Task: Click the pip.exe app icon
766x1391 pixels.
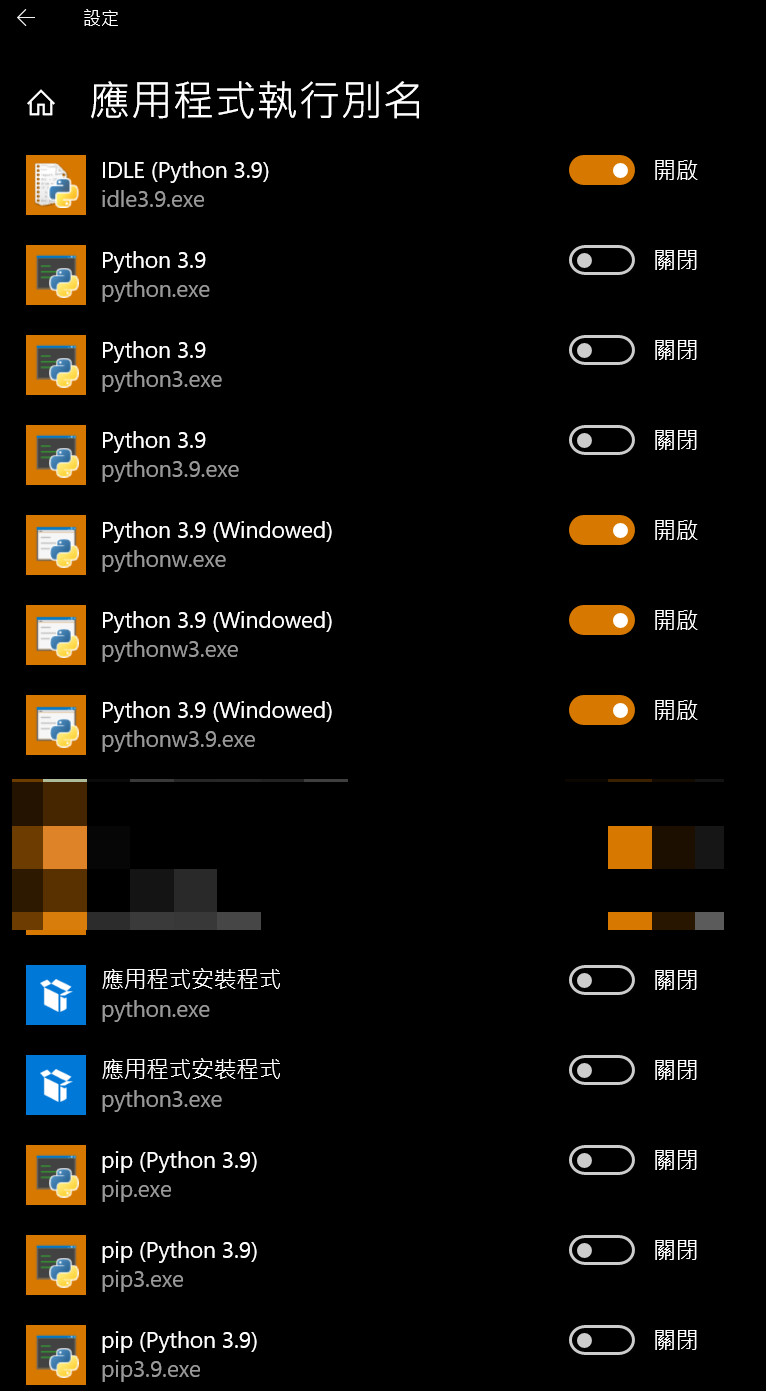Action: 55,1175
